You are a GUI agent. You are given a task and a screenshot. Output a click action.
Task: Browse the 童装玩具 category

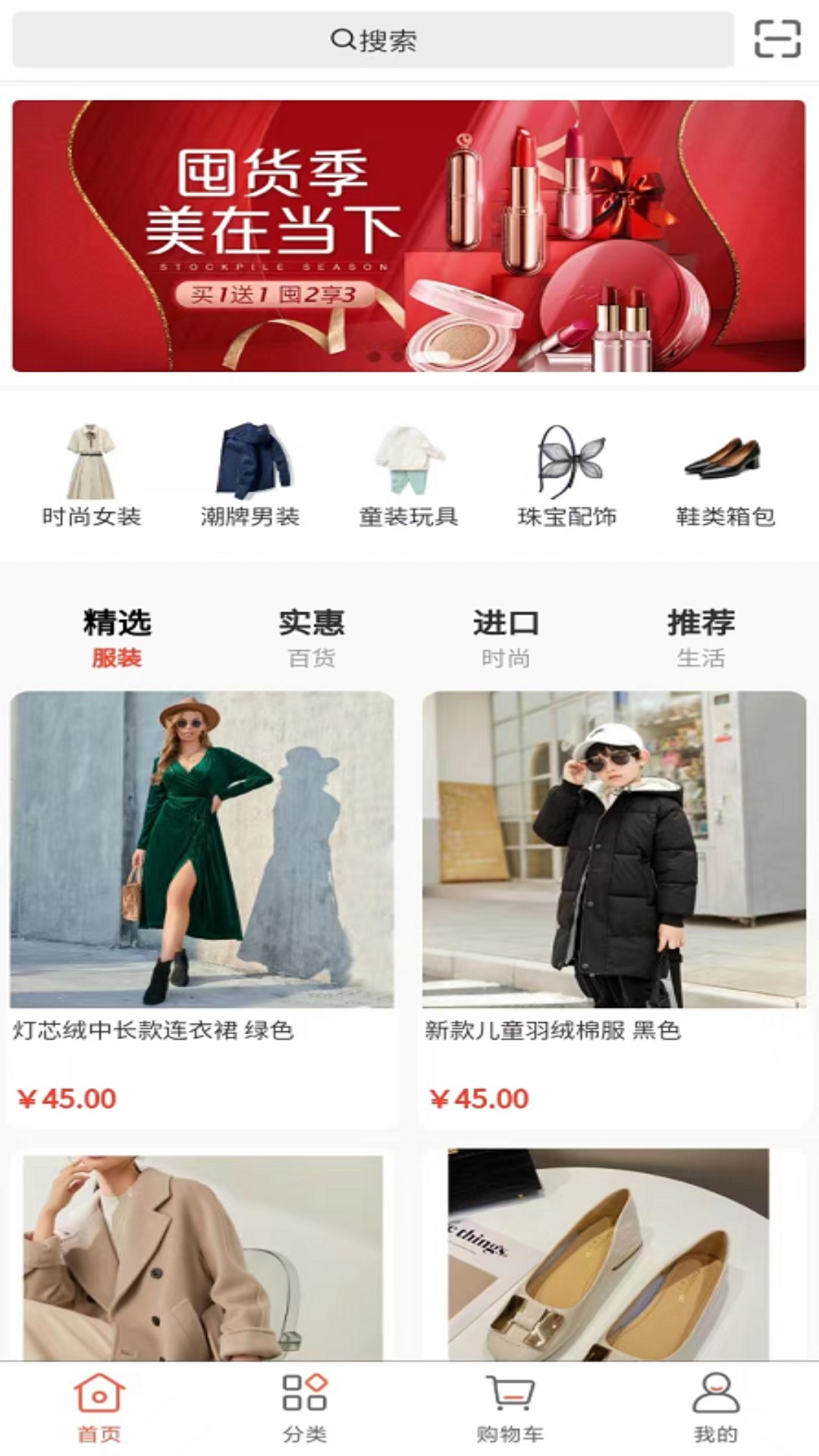409,475
